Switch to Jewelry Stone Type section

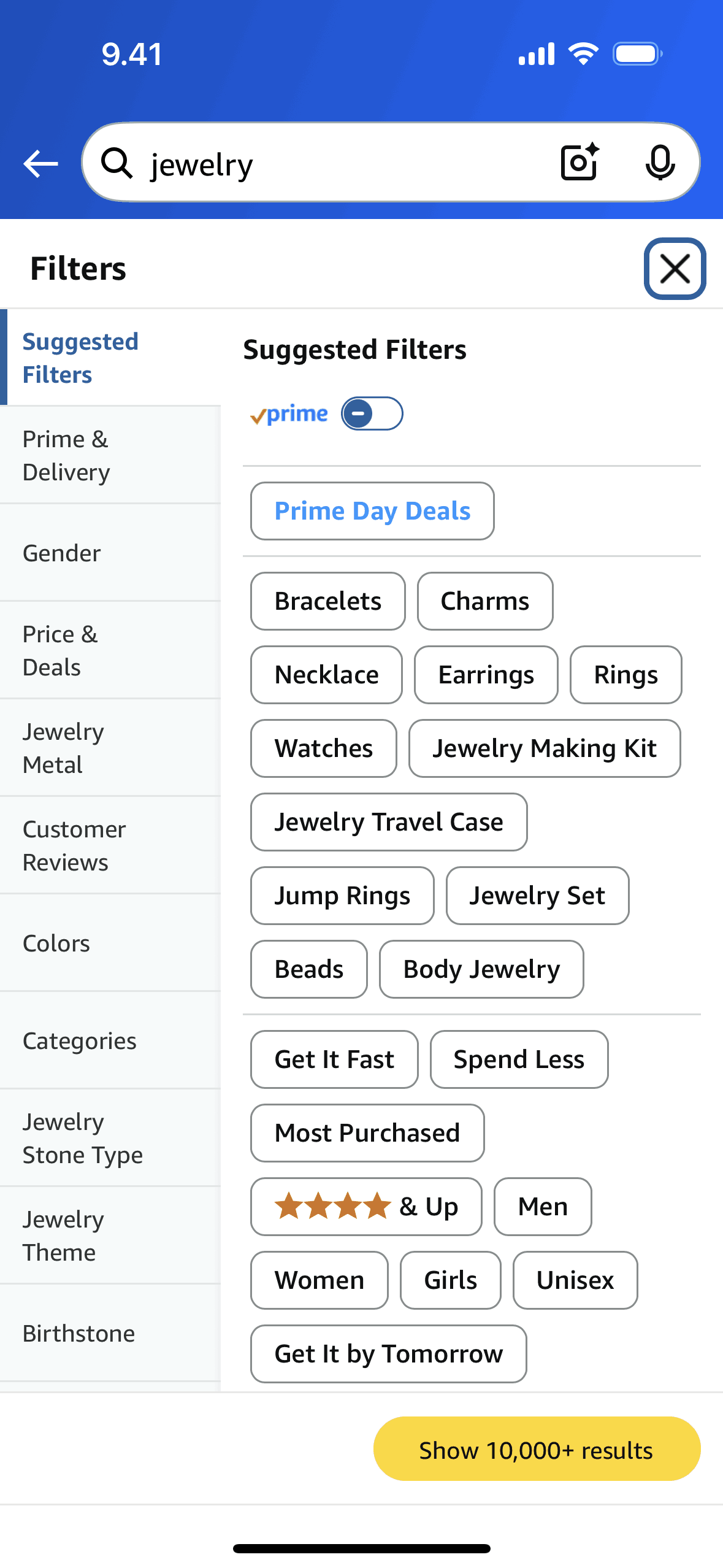(110, 1139)
